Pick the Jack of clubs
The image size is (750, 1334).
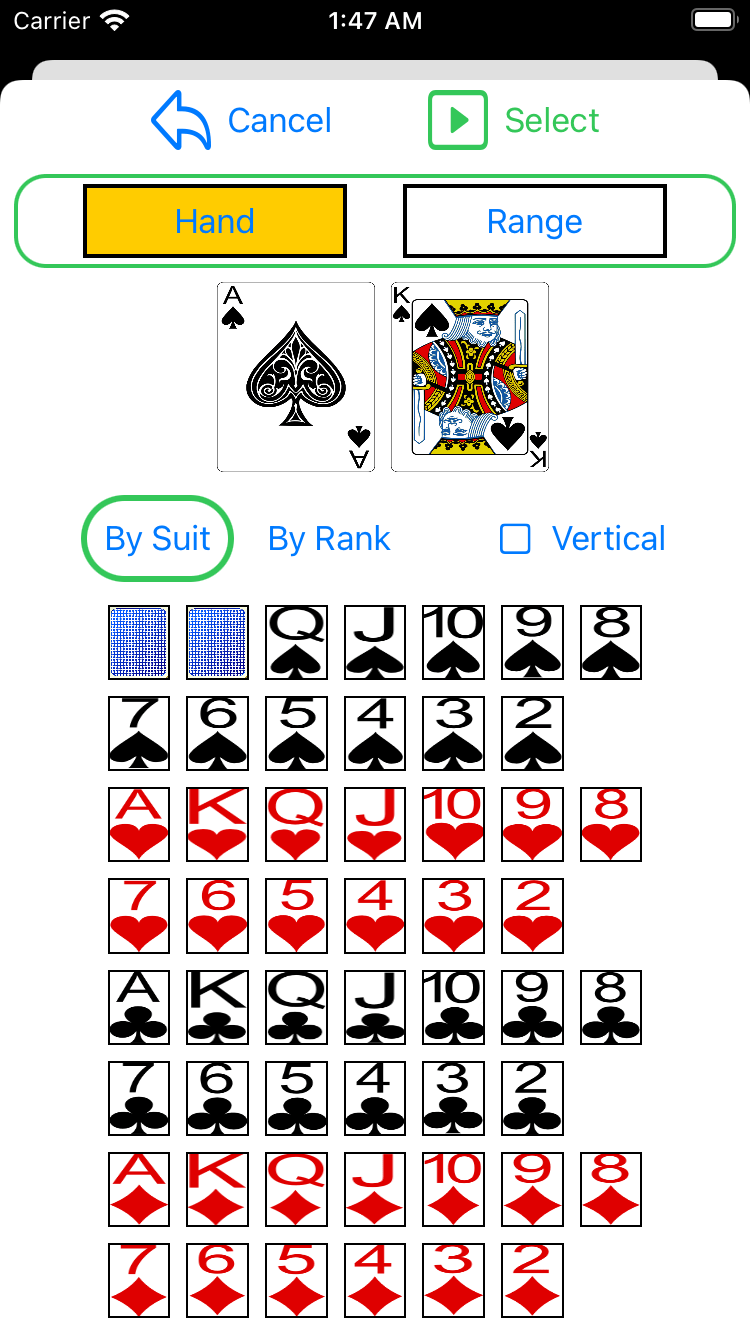point(375,1007)
